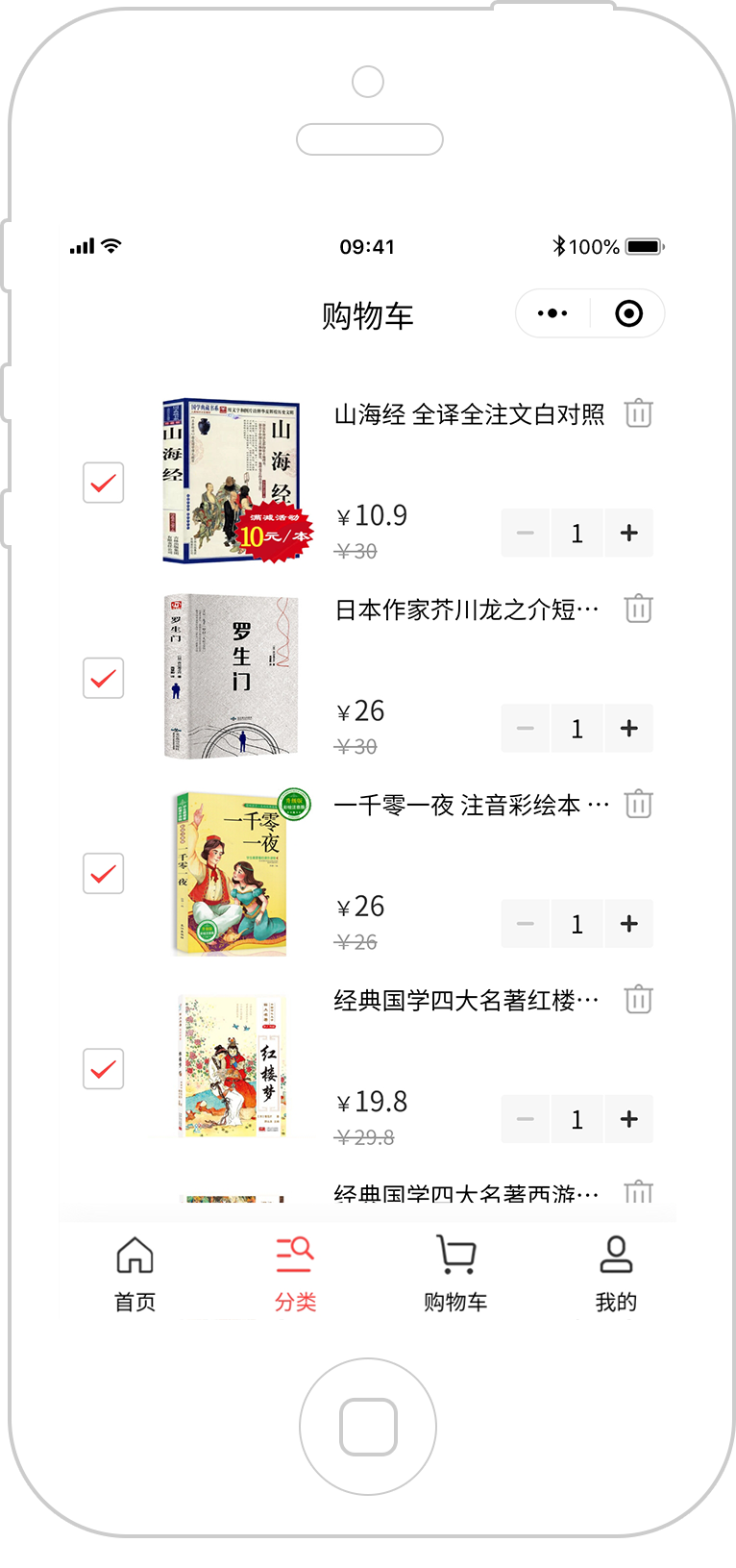Image resolution: width=736 pixels, height=1568 pixels.
Task: Go to the 首页 tab
Action: click(135, 1275)
